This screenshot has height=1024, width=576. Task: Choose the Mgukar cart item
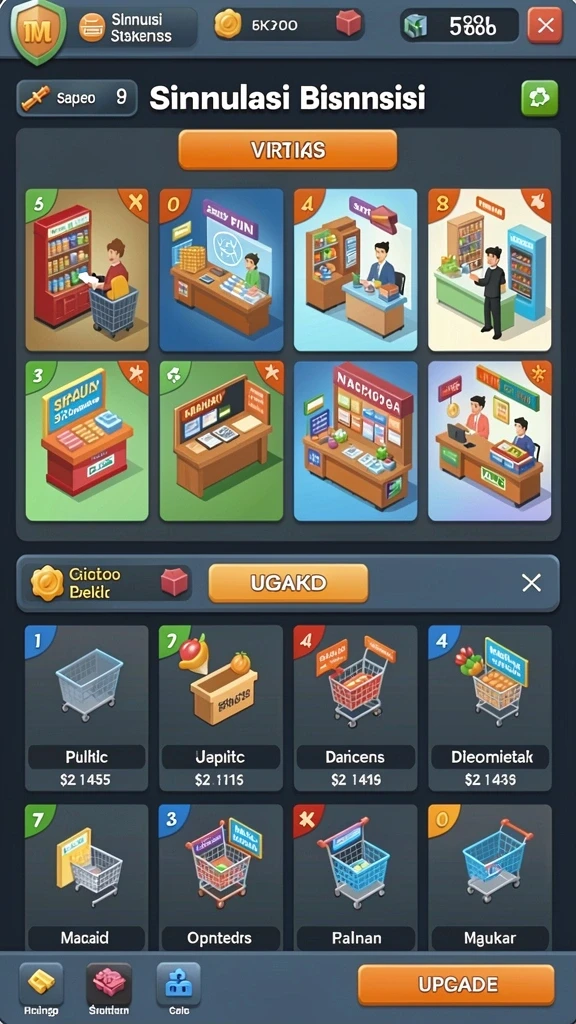(x=490, y=877)
